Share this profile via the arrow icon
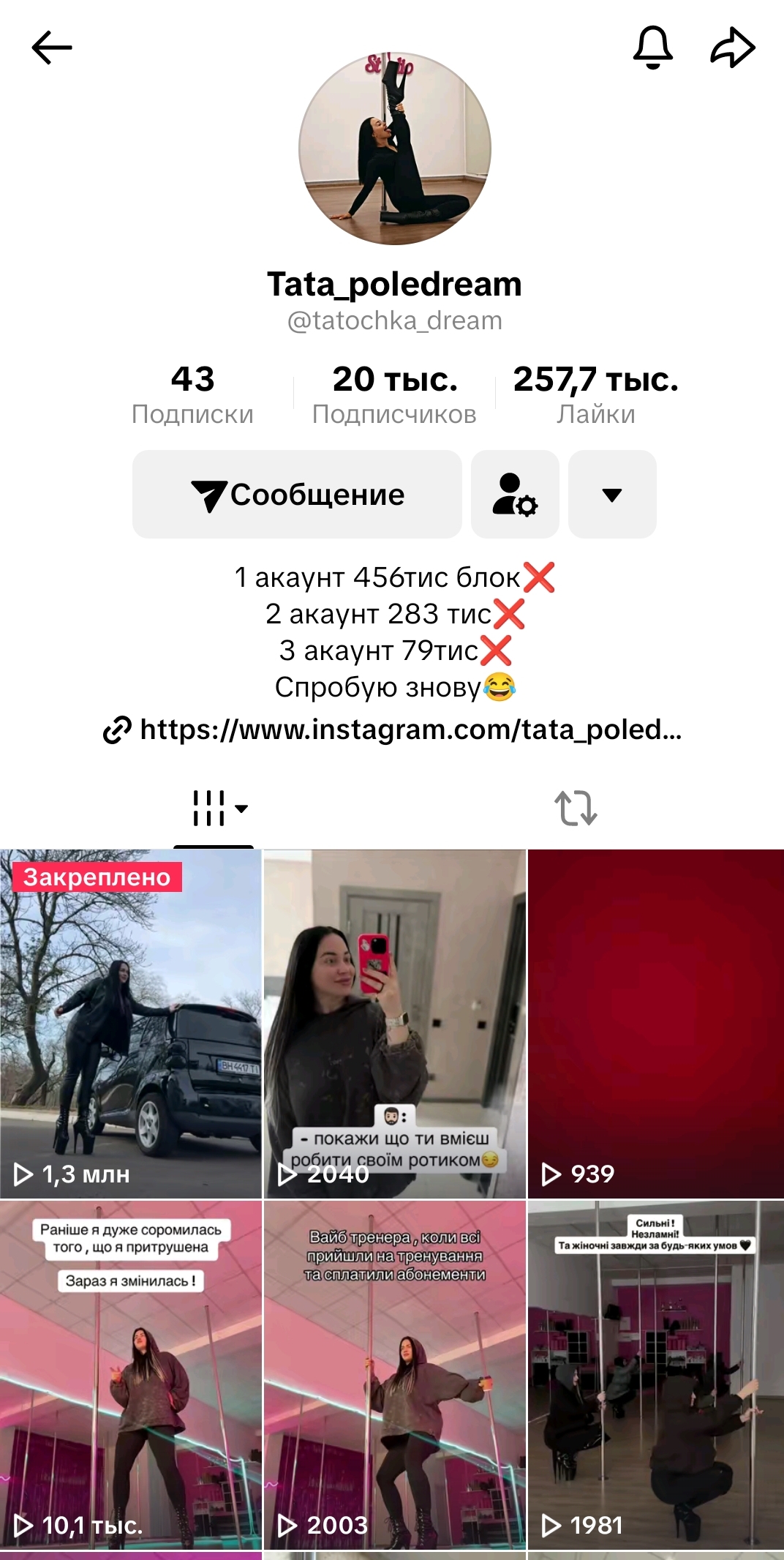This screenshot has height=1560, width=784. click(x=732, y=48)
